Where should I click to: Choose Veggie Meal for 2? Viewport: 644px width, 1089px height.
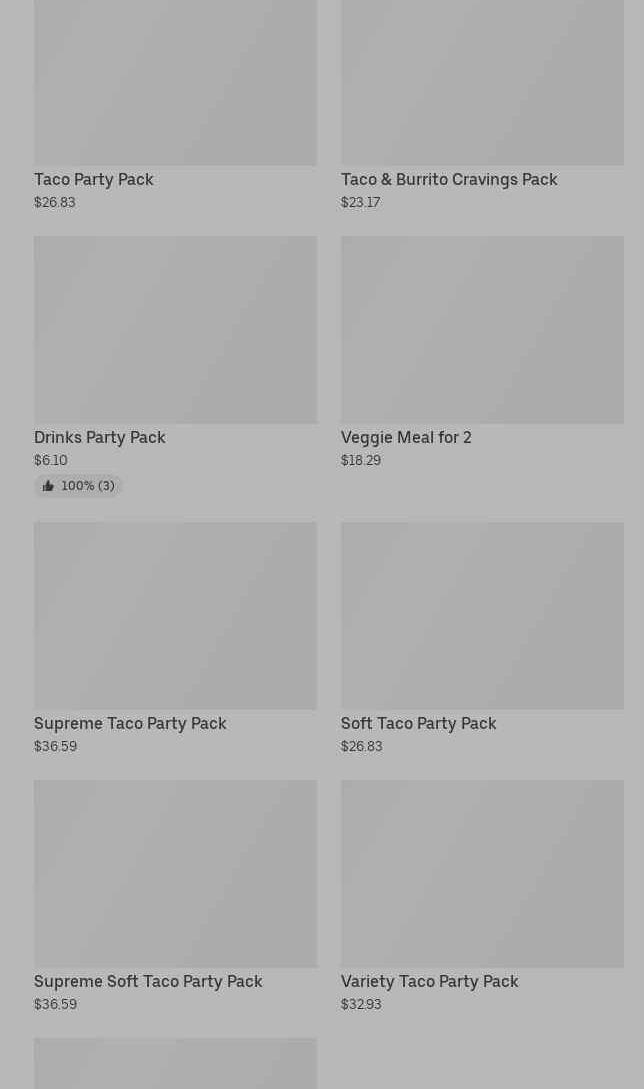[482, 353]
